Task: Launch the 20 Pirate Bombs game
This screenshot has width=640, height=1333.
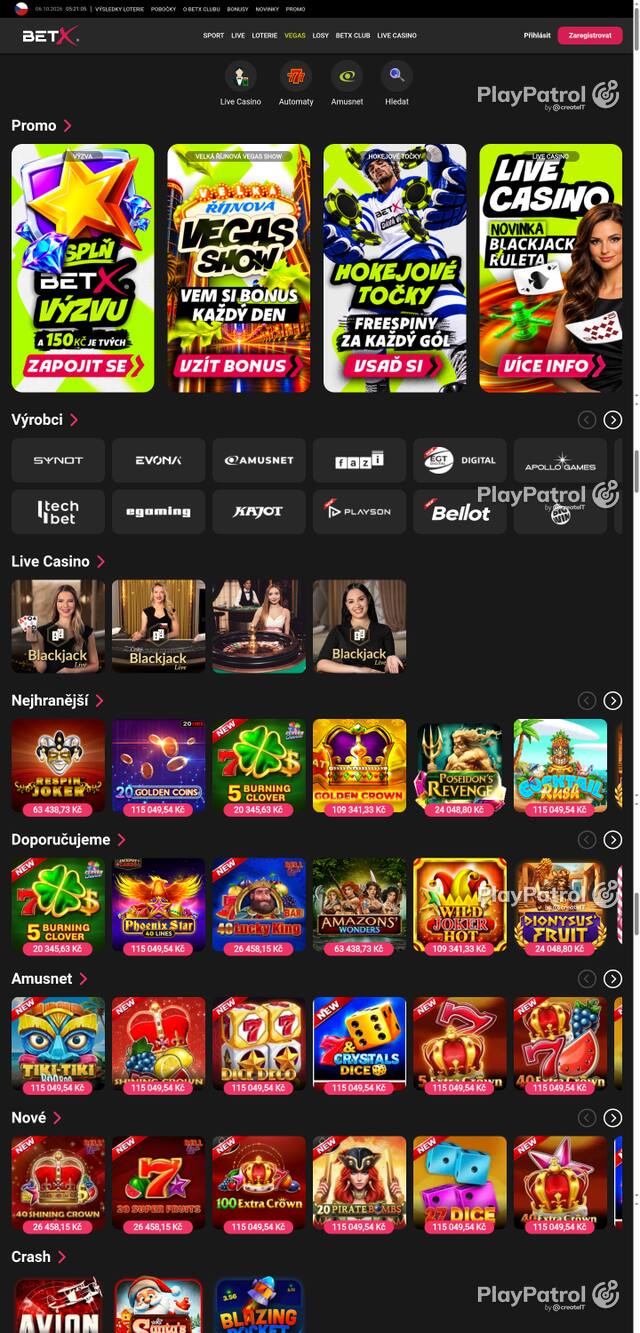Action: (x=360, y=1183)
